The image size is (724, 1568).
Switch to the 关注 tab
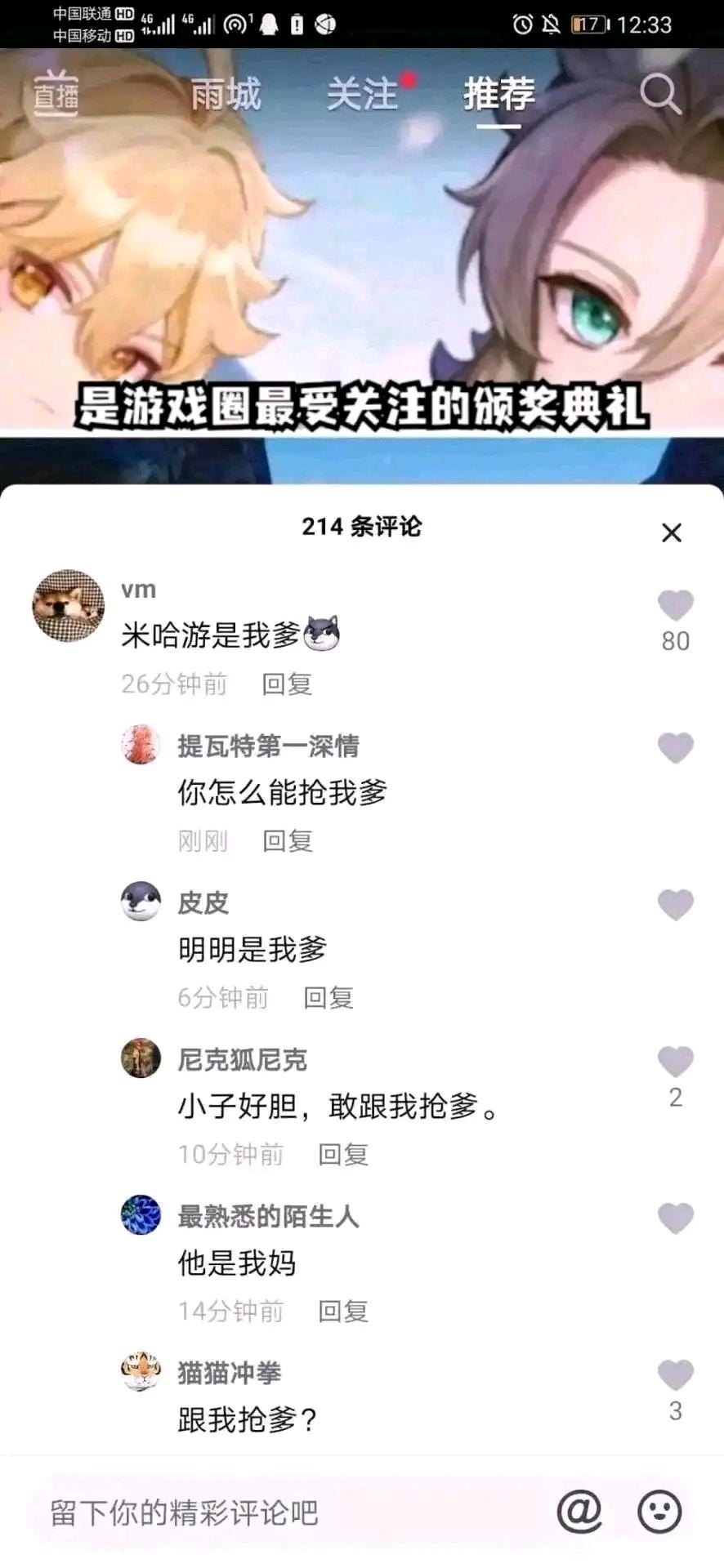click(362, 95)
